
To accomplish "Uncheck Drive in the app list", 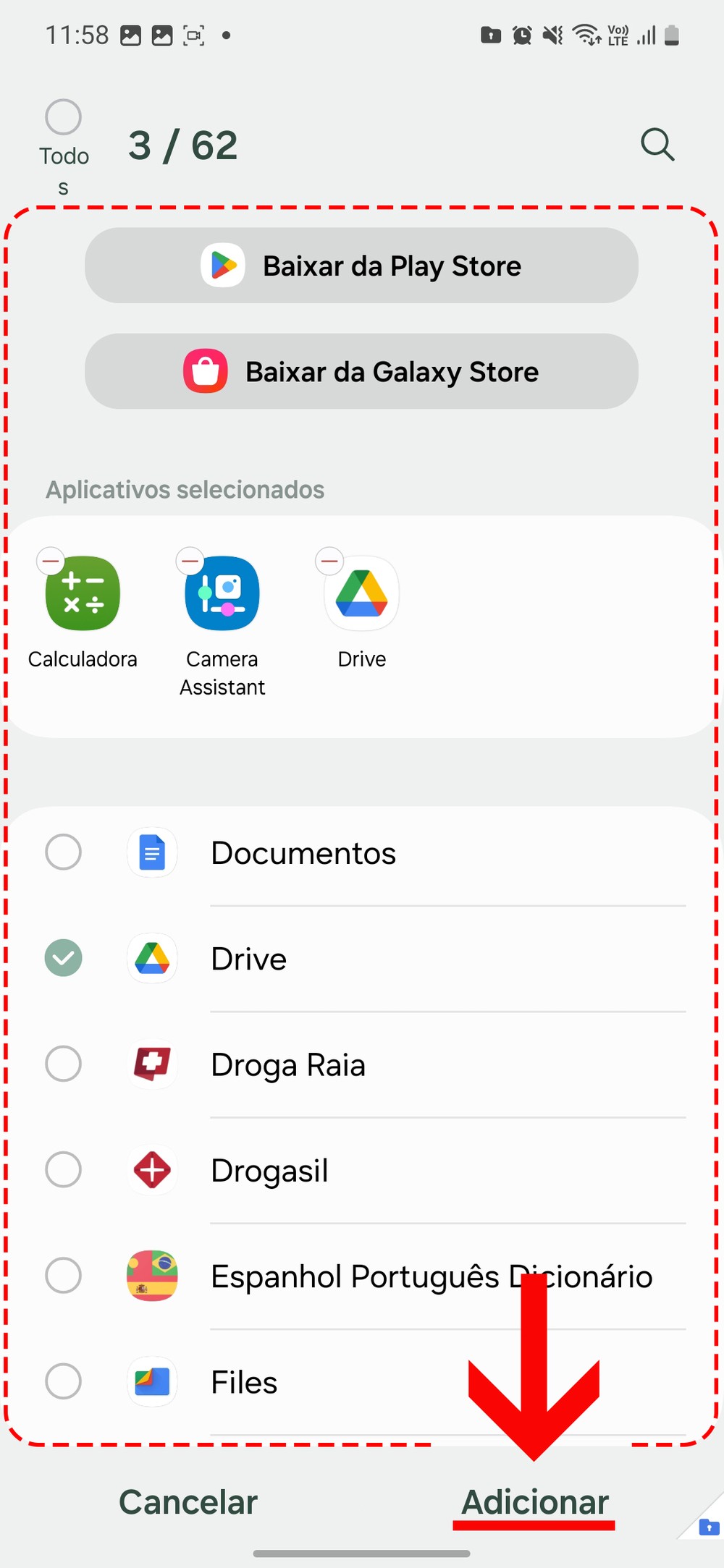I will point(63,958).
